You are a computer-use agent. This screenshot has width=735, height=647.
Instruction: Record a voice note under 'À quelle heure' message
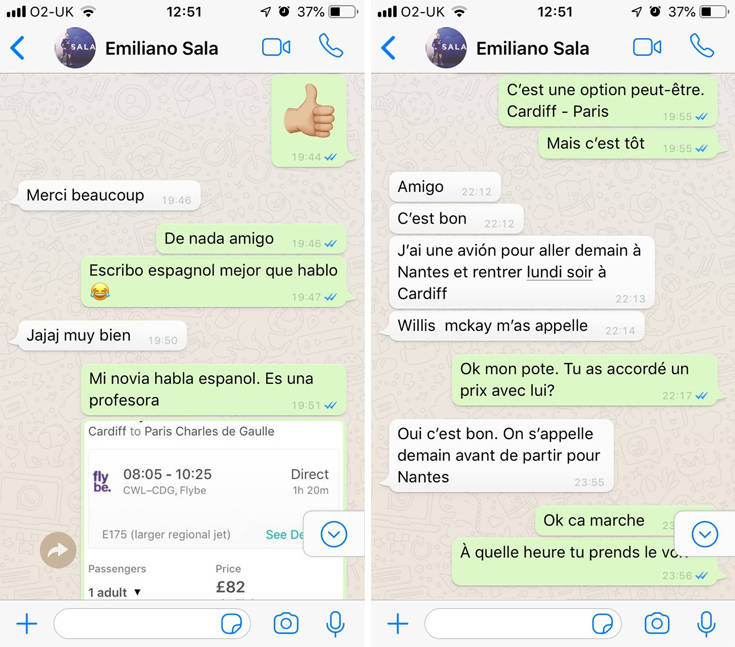706,624
